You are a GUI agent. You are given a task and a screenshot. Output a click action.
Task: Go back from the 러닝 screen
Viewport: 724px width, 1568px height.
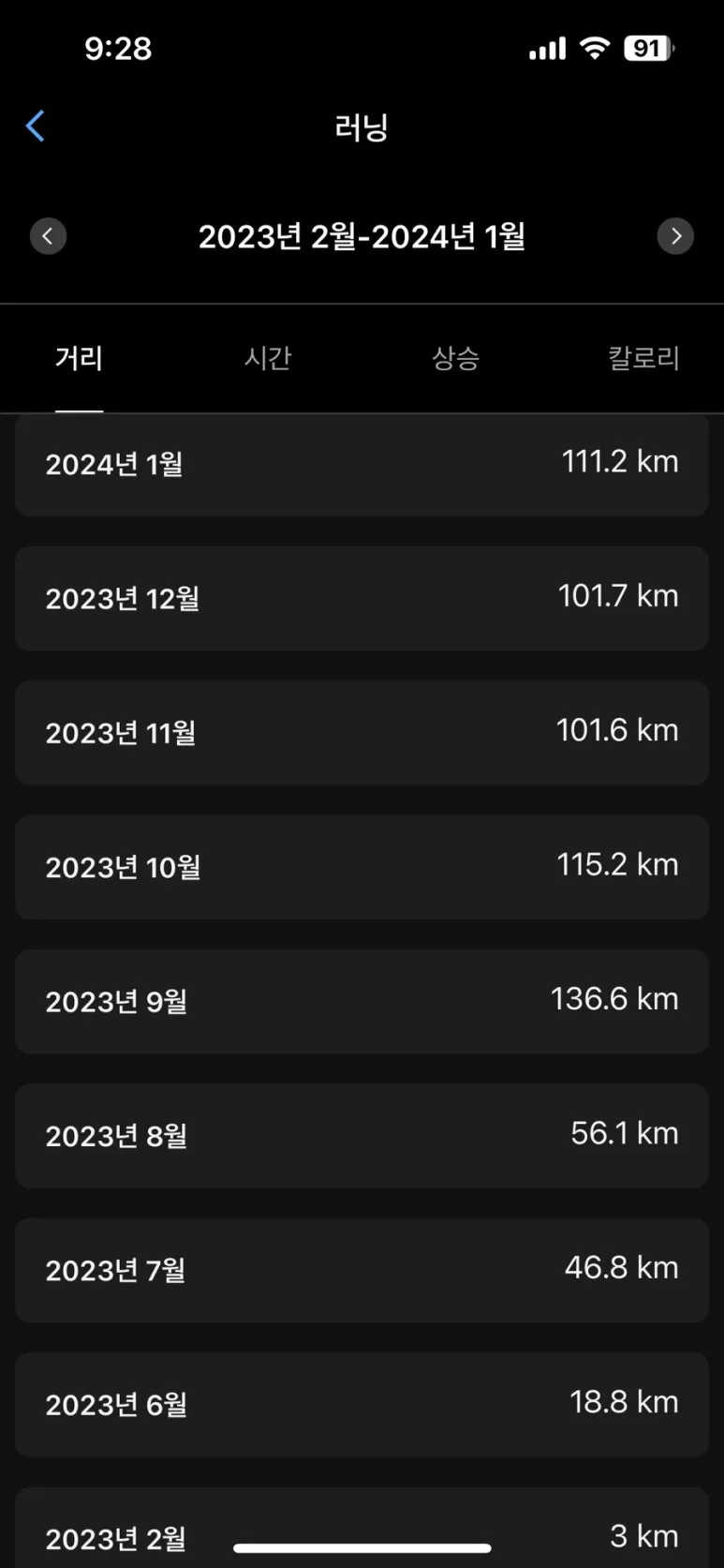click(x=36, y=126)
